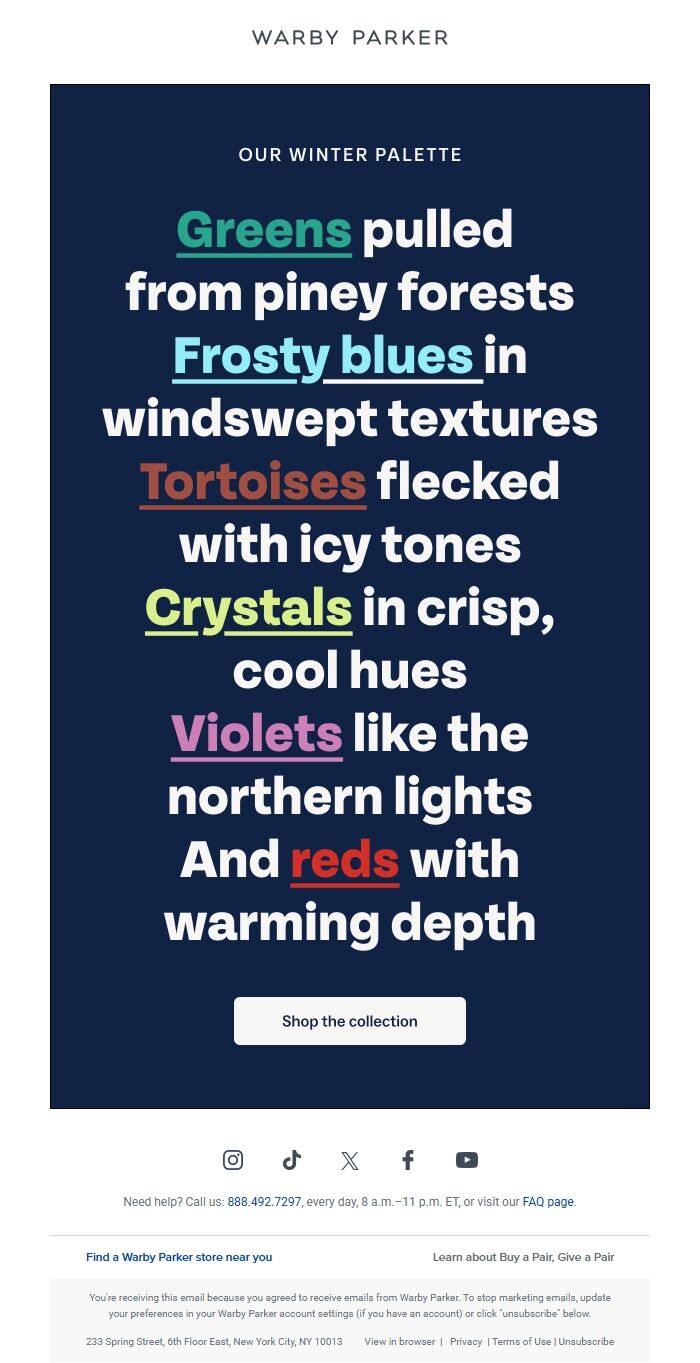Open the X social icon
Viewport: 700px width, 1363px height.
click(349, 1160)
